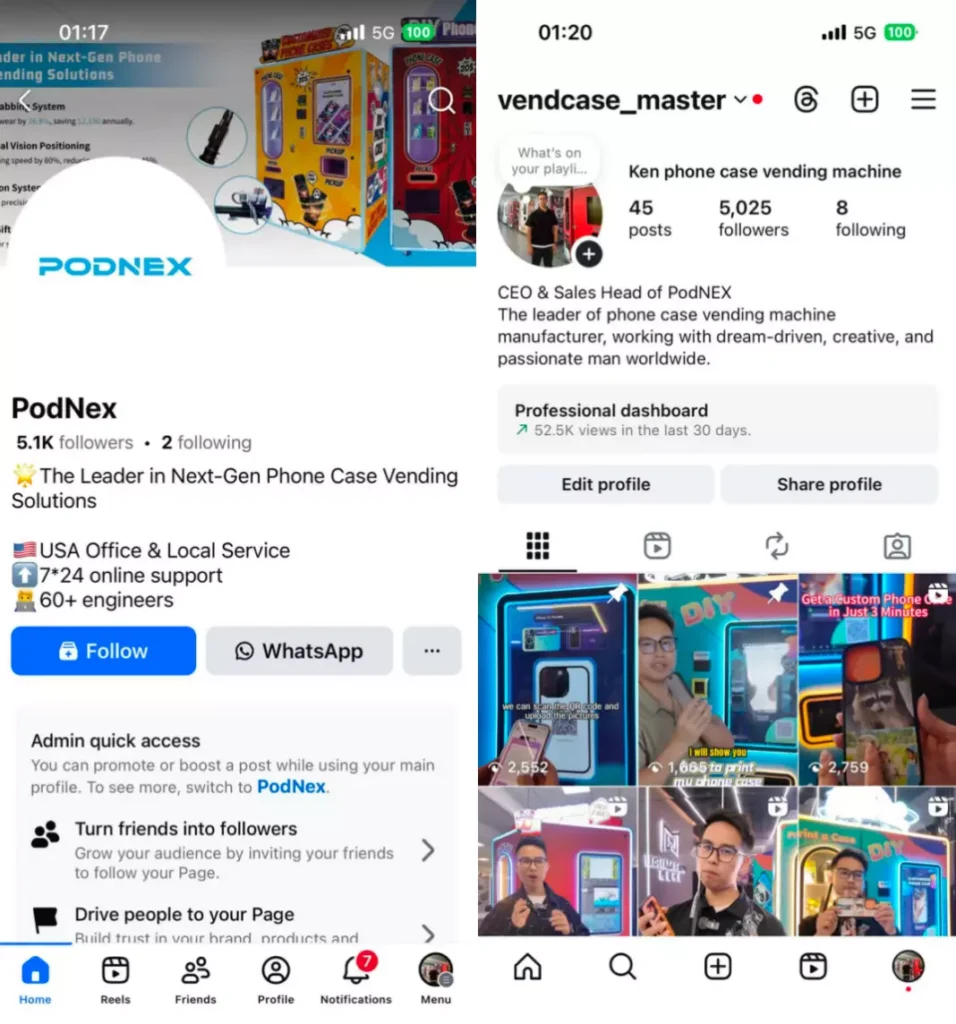Contact PodNex via WhatsApp button
Screen dimensions: 956x1024
point(299,651)
